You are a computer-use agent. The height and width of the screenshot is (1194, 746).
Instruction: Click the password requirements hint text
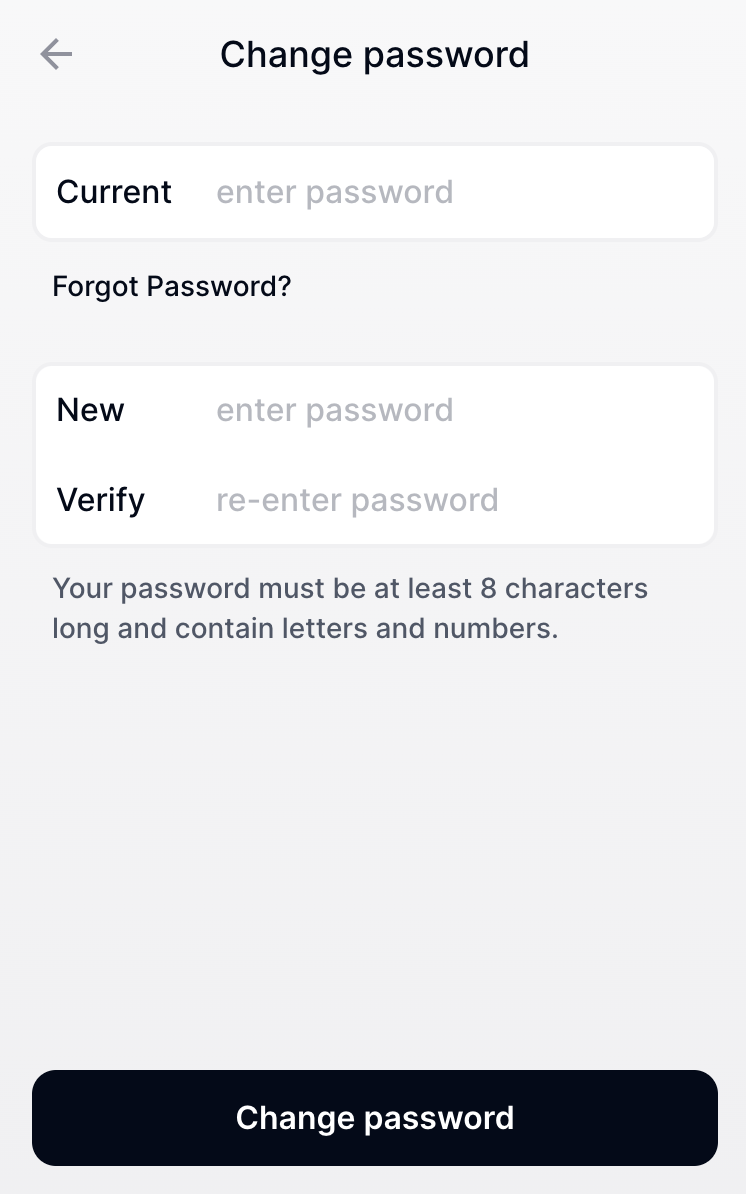(350, 607)
